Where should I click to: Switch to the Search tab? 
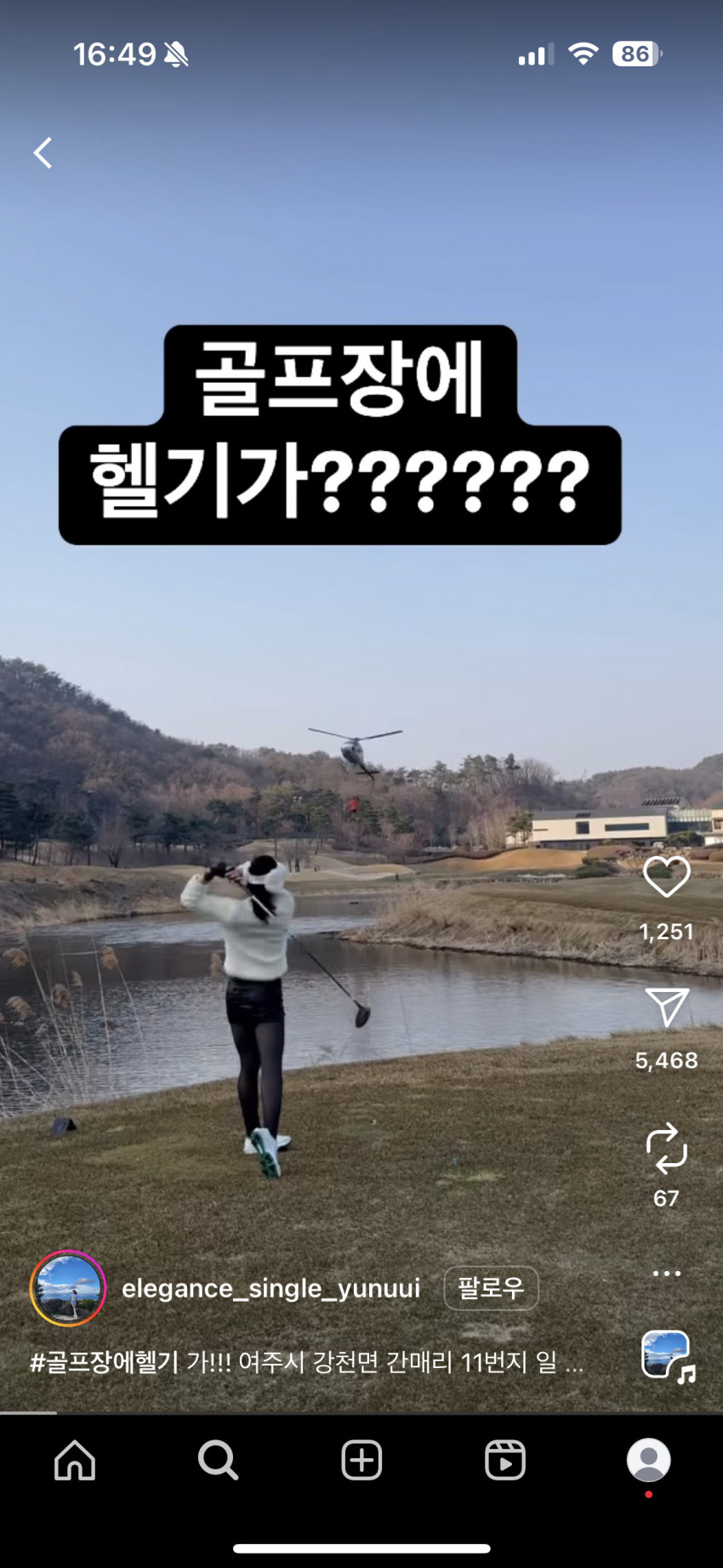pos(218,1461)
